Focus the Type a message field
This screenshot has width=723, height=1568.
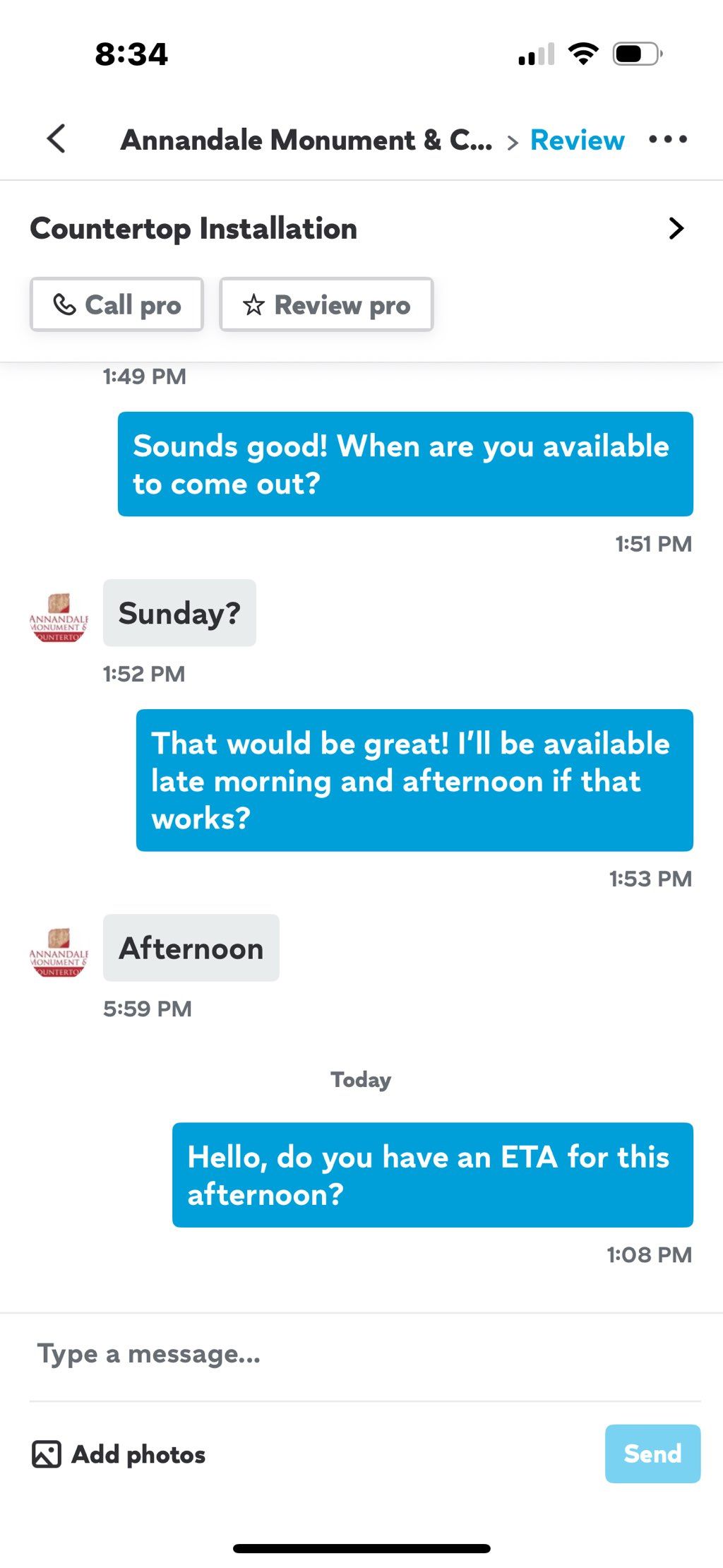click(364, 1354)
